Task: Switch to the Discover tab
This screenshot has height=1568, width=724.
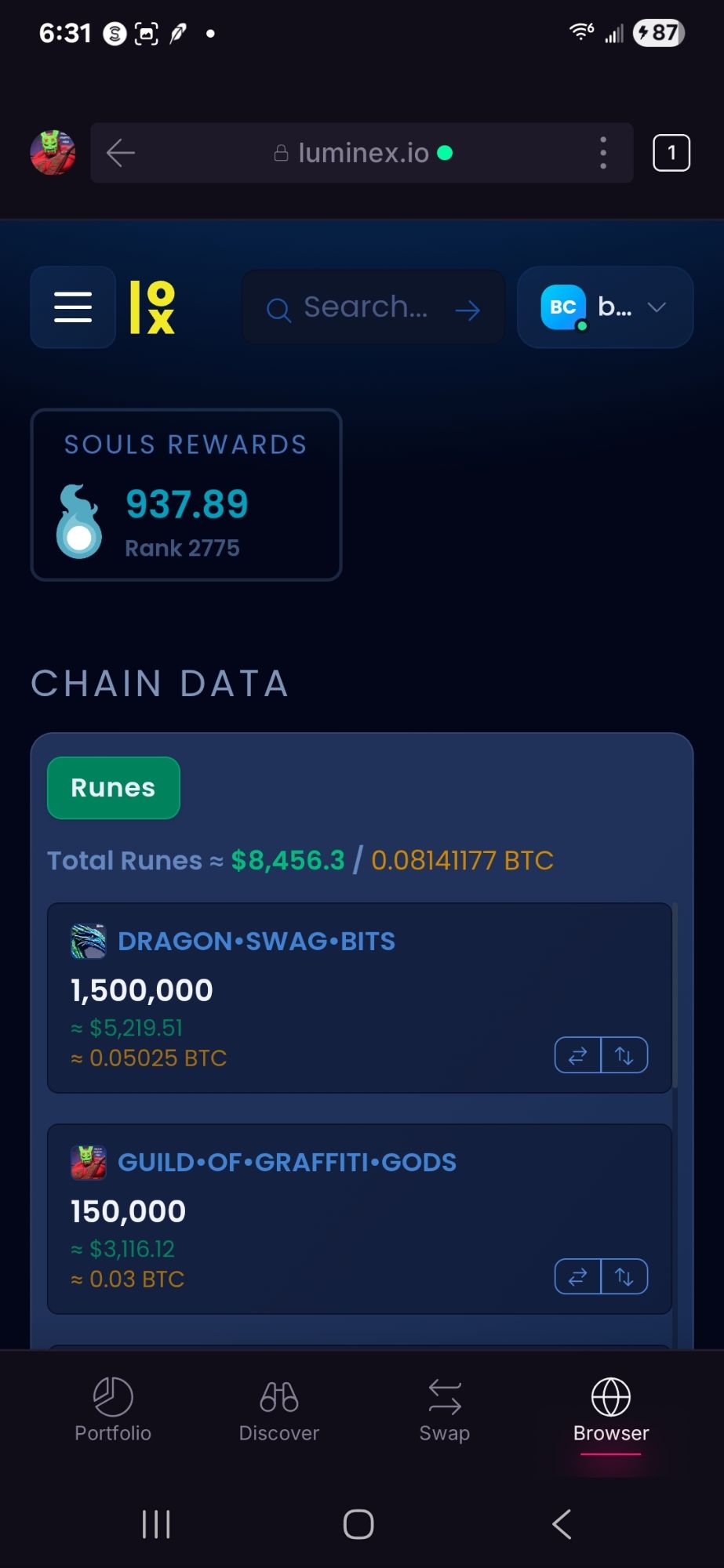Action: coord(279,1410)
